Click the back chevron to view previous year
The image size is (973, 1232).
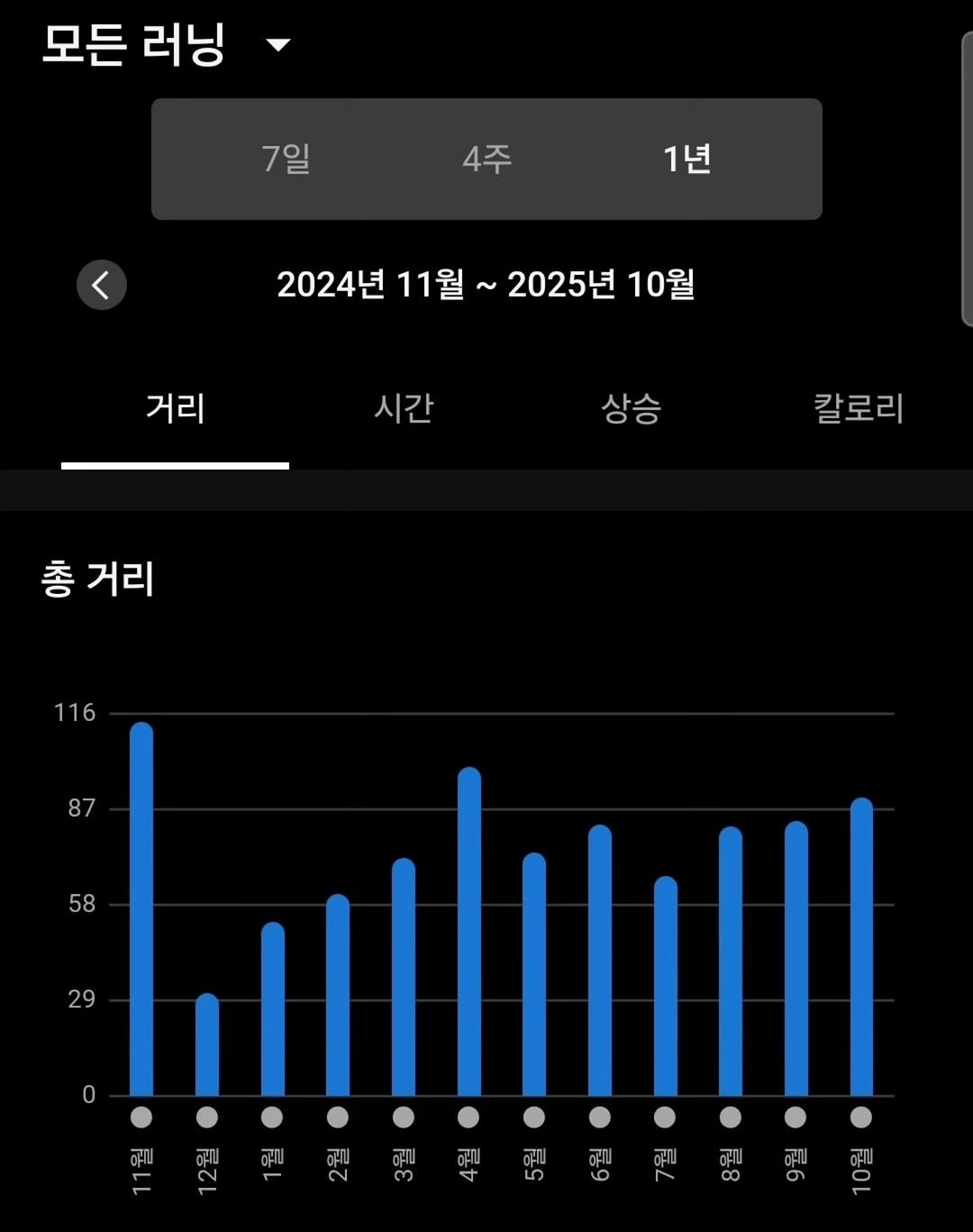[102, 286]
